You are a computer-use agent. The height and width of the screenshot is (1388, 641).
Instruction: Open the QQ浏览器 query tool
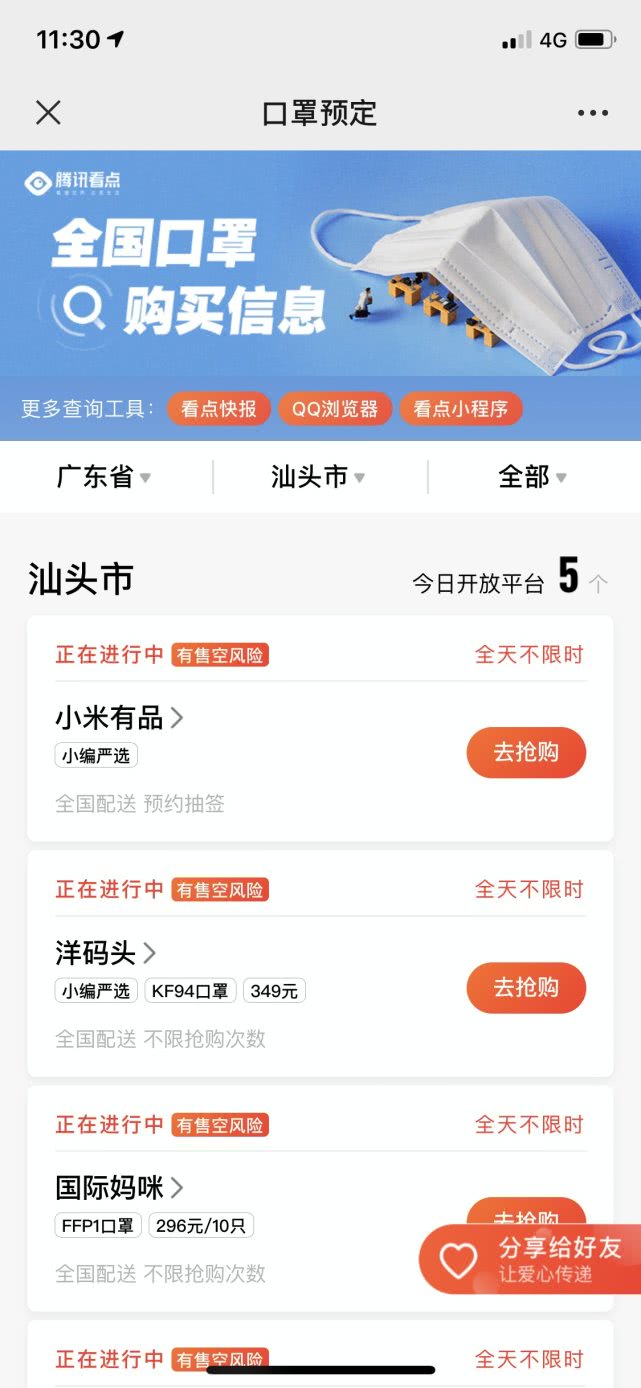point(335,409)
